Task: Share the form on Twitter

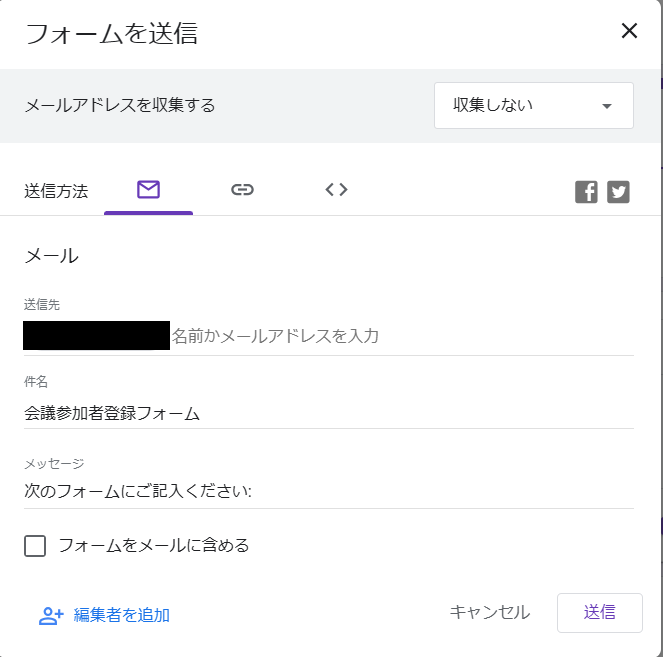Action: (619, 192)
